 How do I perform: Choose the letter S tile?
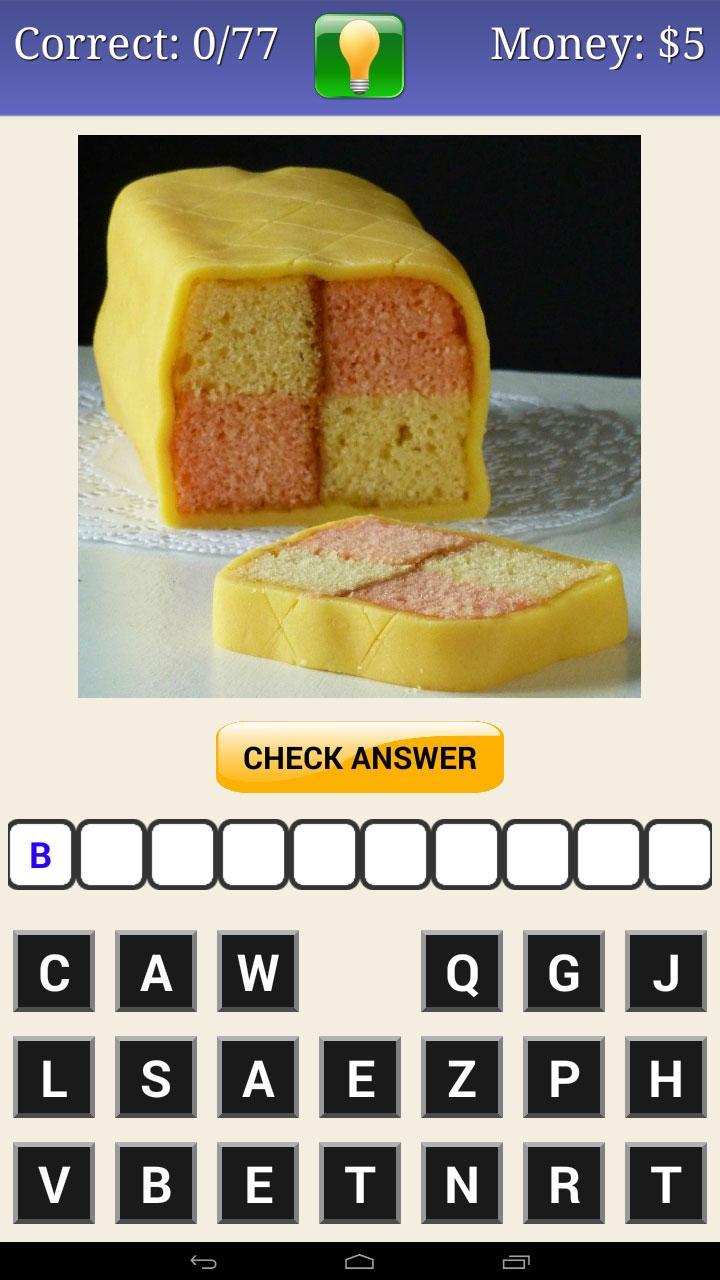pos(156,1078)
